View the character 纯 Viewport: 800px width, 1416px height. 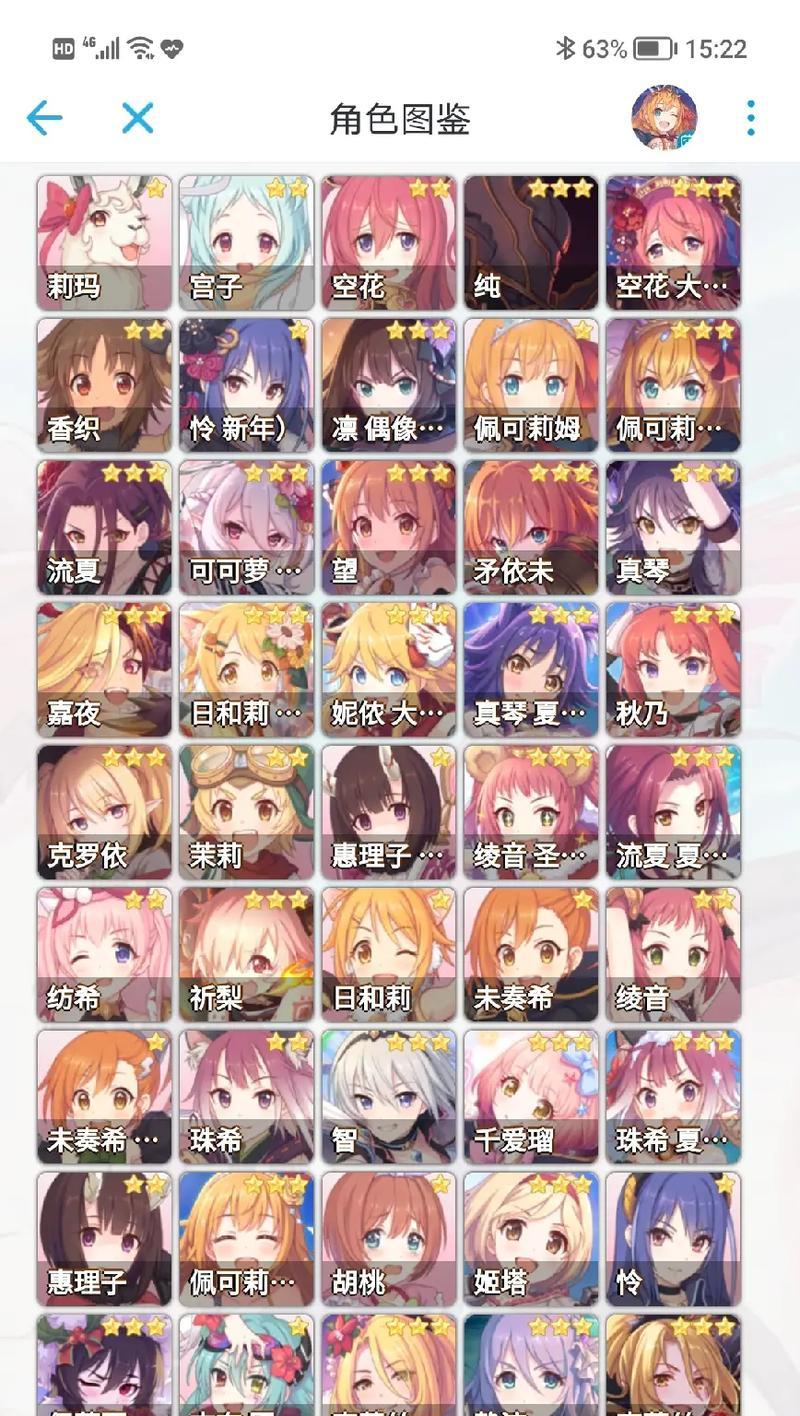pos(530,243)
